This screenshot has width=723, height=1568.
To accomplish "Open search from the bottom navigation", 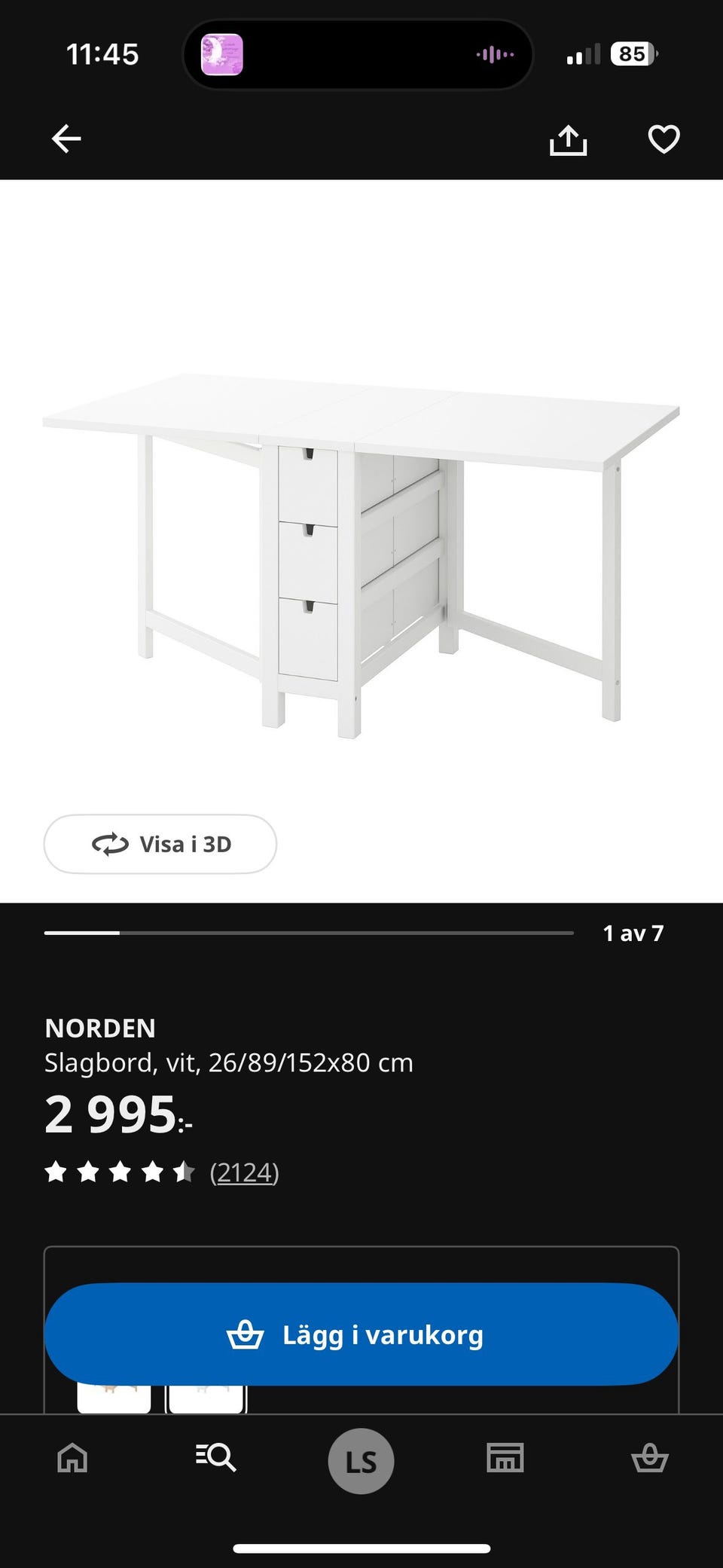I will point(216,1459).
